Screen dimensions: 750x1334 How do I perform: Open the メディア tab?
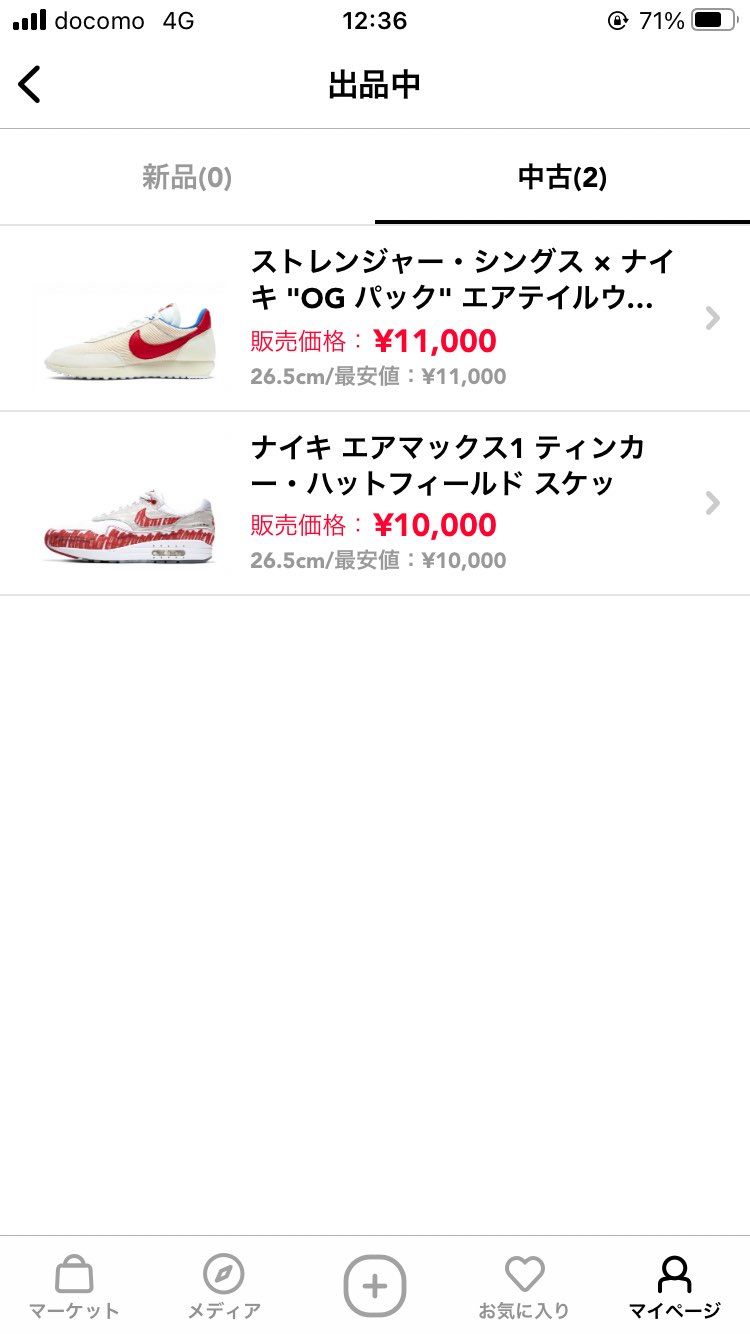pos(224,1286)
